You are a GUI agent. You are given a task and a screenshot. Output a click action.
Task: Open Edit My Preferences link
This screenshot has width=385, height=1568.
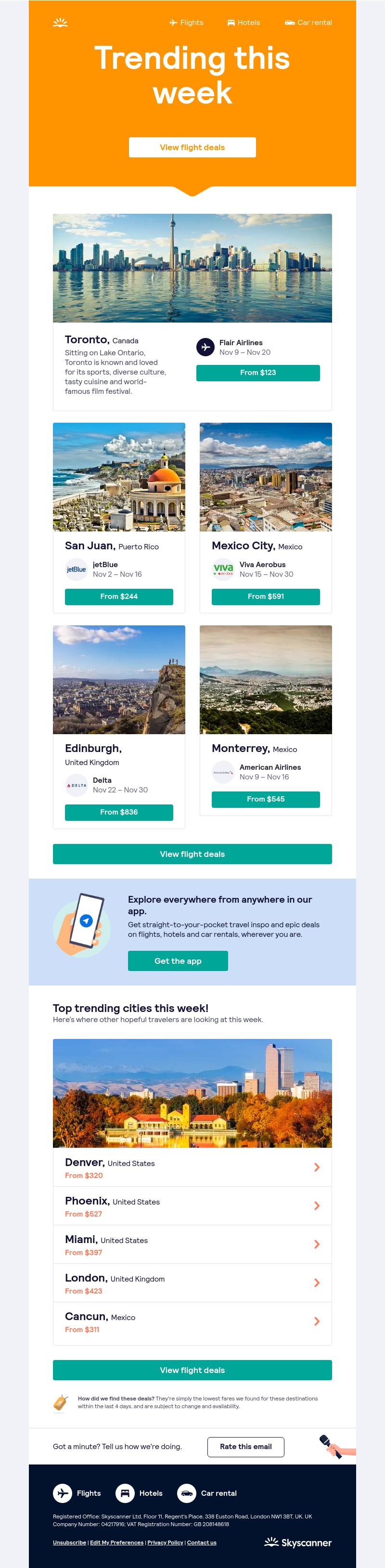pyautogui.click(x=117, y=1542)
